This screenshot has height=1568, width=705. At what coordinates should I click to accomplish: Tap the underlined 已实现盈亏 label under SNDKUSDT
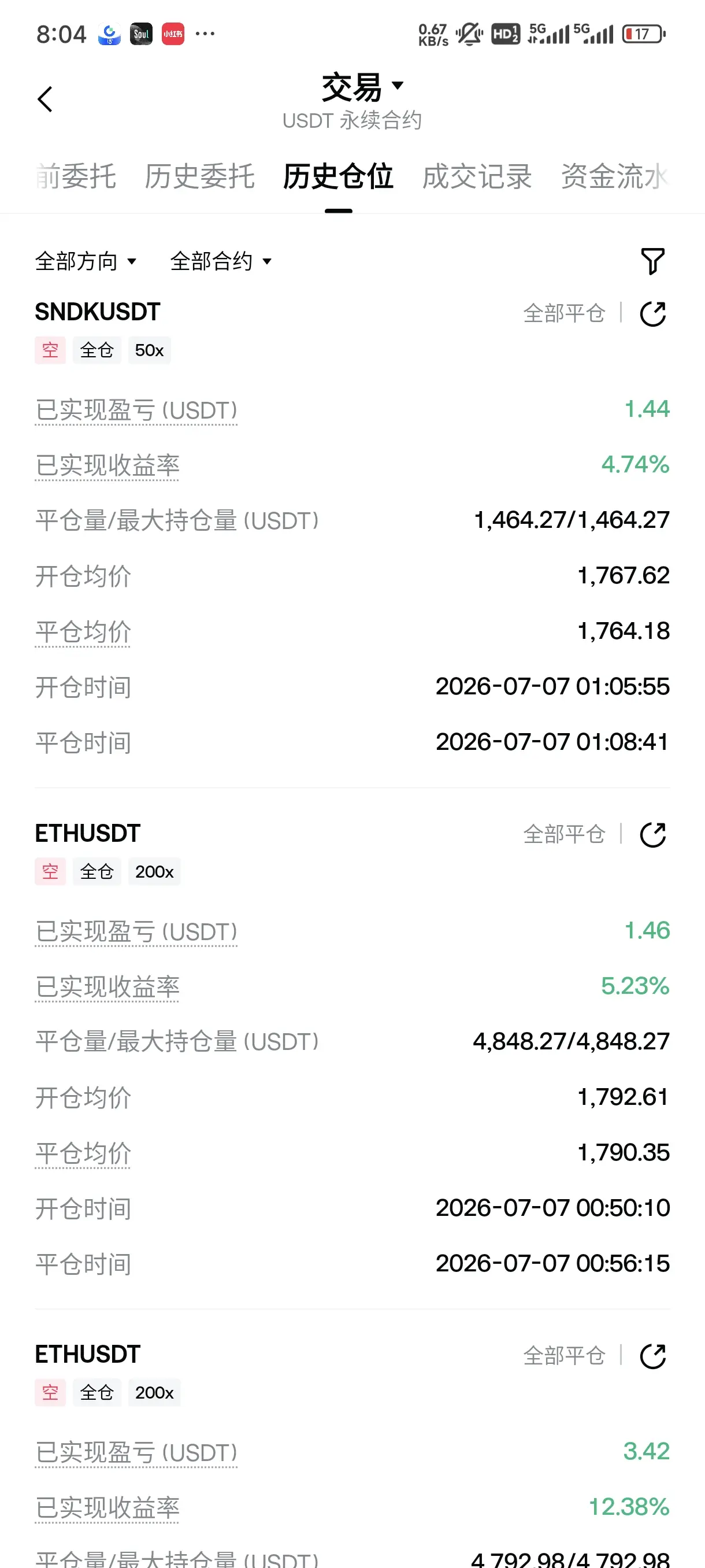click(136, 411)
